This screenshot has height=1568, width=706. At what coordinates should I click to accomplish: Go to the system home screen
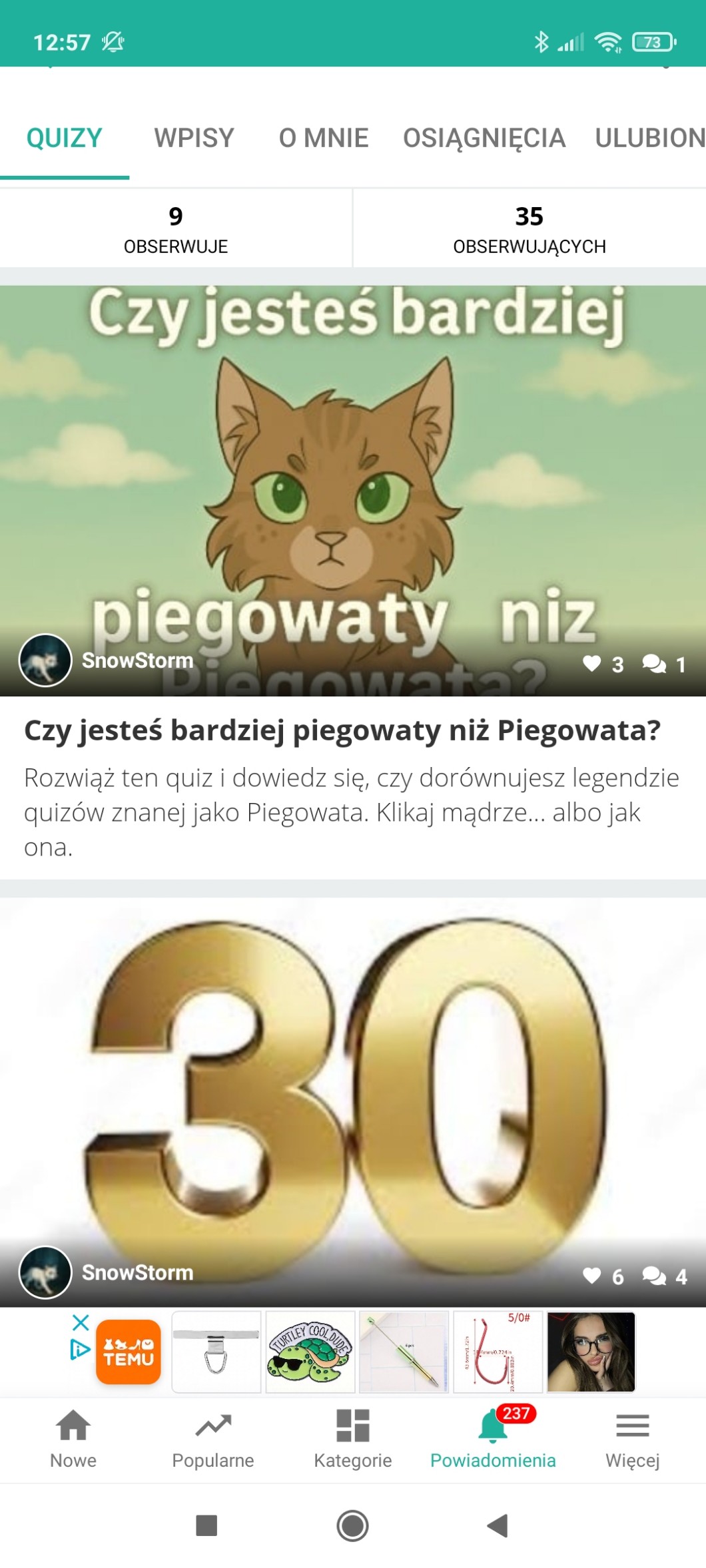point(352,1525)
